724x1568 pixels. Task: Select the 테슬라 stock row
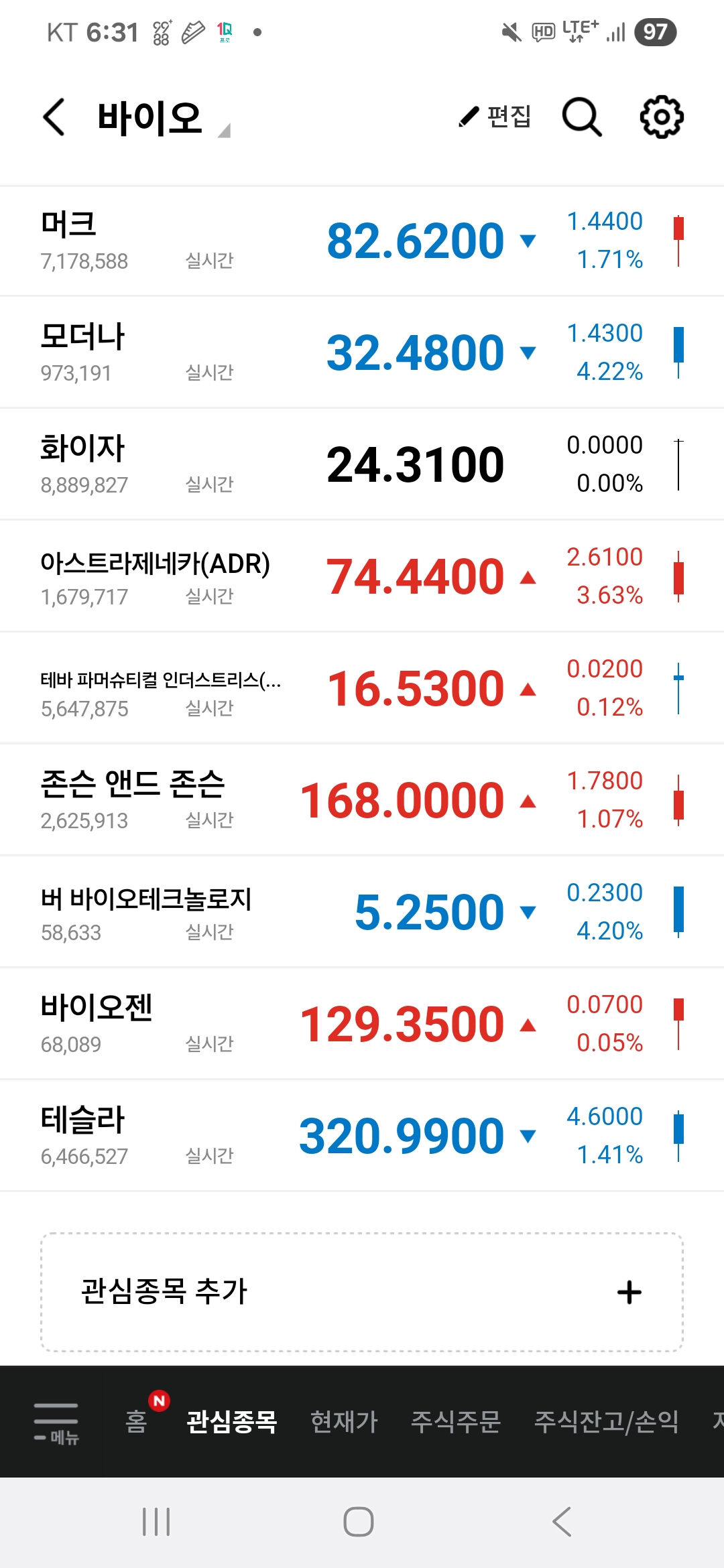point(362,1136)
